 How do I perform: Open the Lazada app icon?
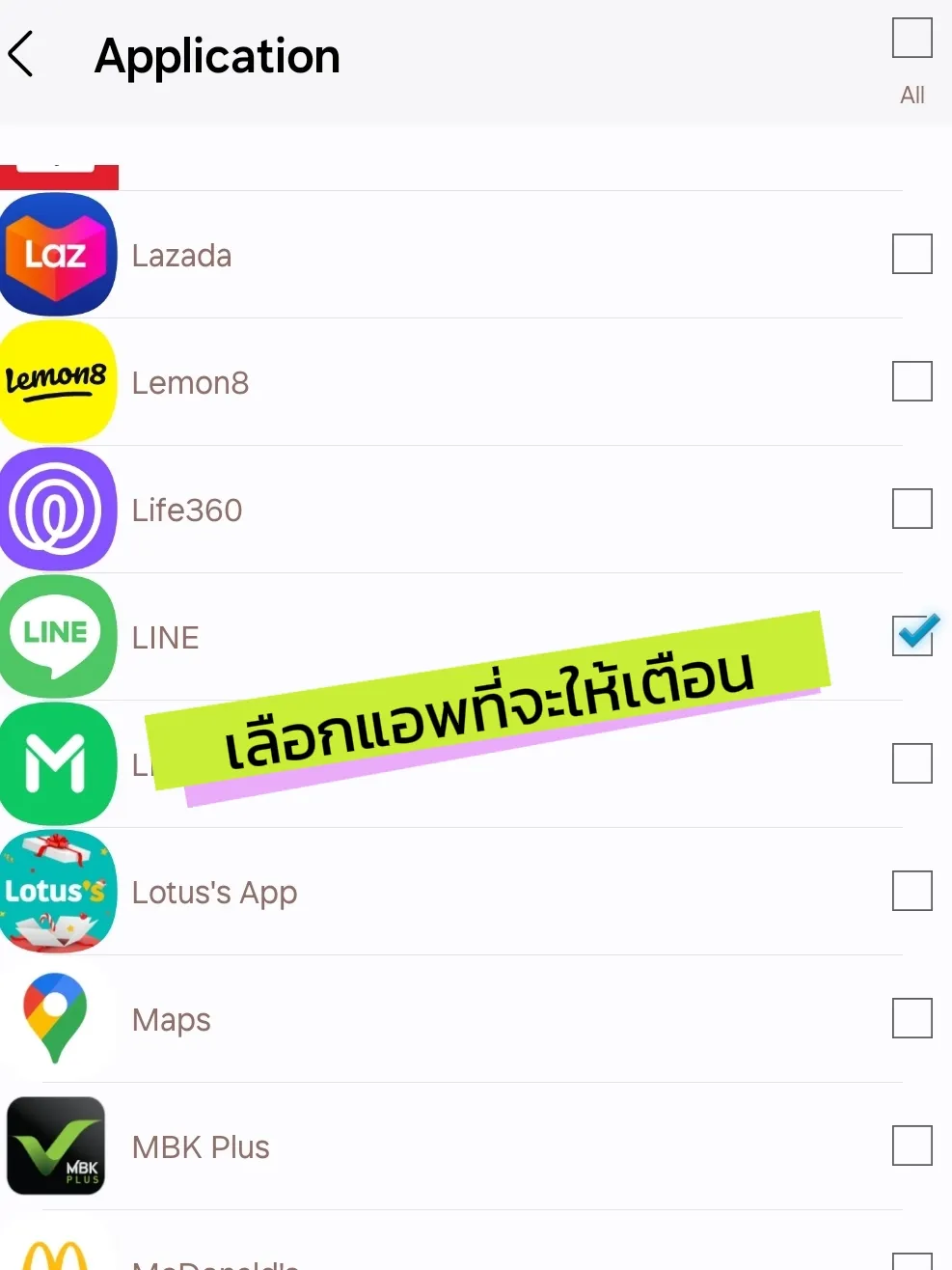(x=59, y=255)
